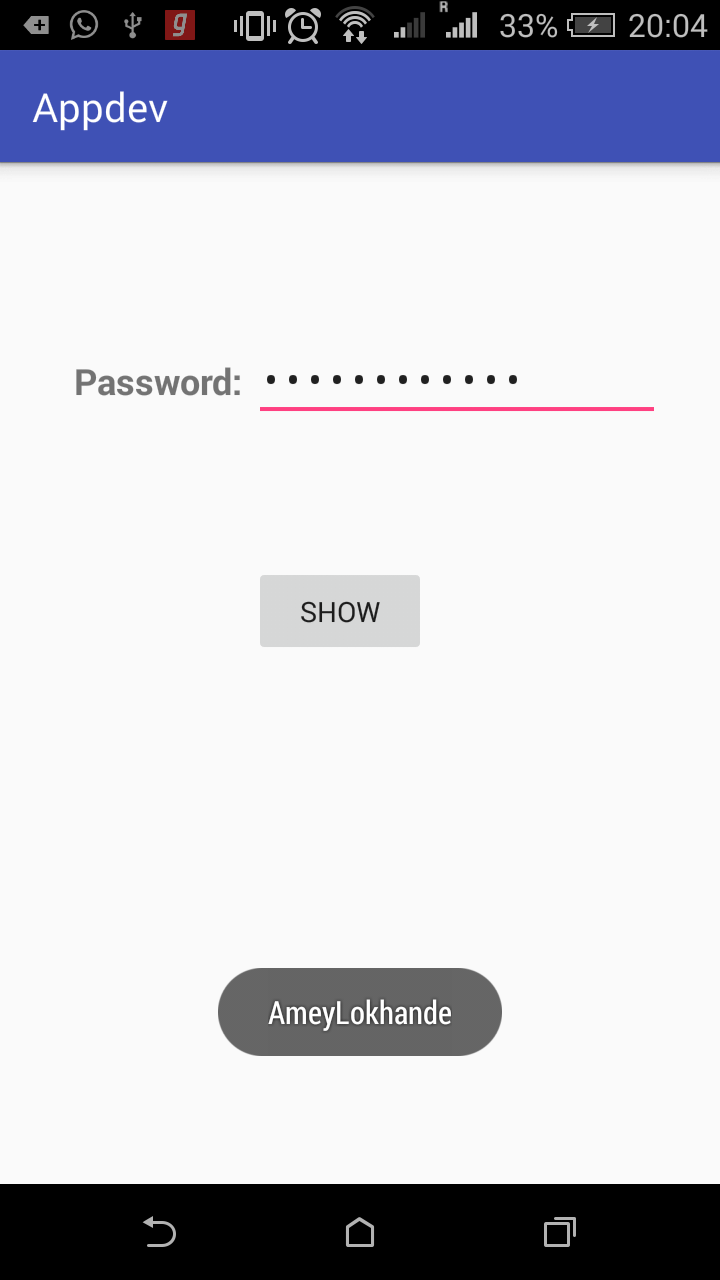Go to the home screen
Screen dimensions: 720x1280
pyautogui.click(x=360, y=1232)
